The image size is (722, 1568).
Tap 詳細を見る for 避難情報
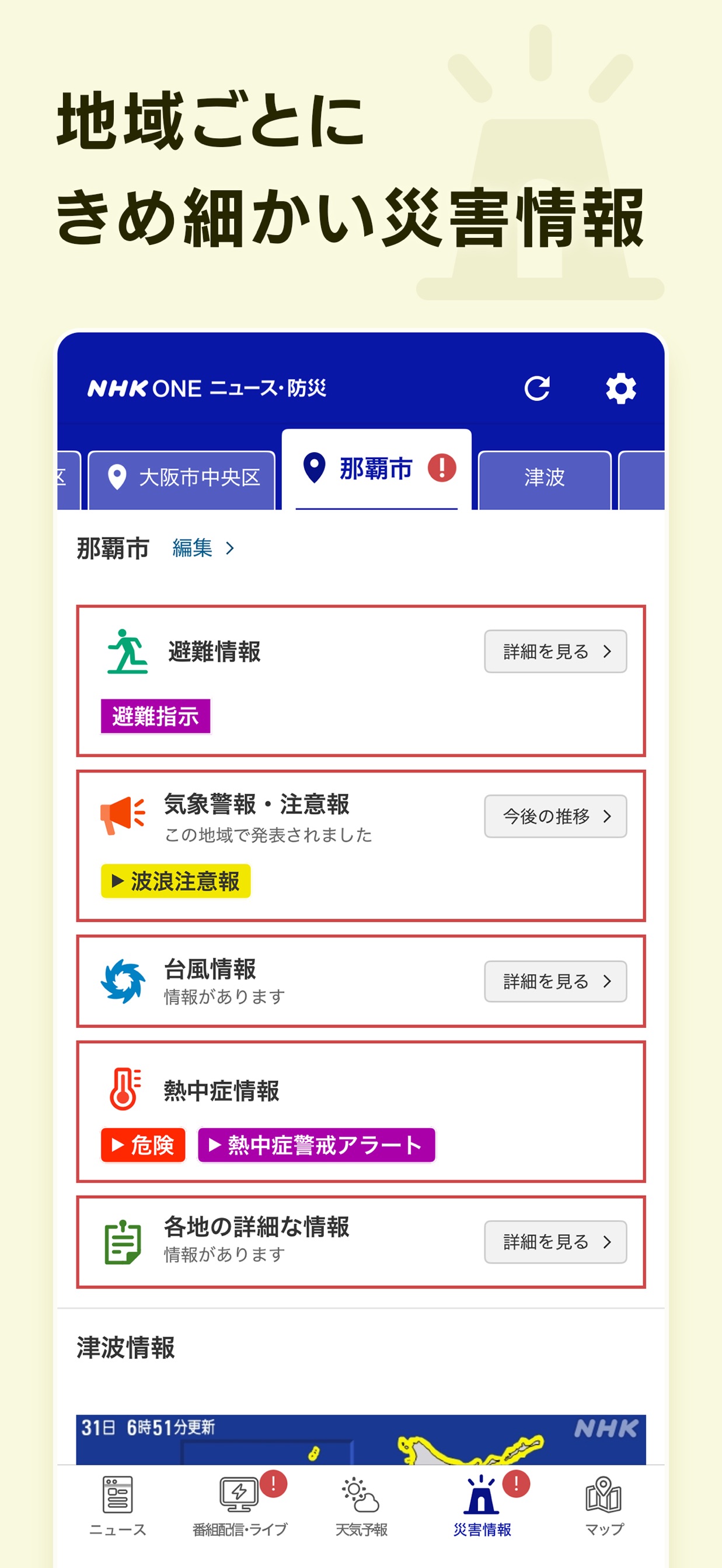(x=555, y=650)
